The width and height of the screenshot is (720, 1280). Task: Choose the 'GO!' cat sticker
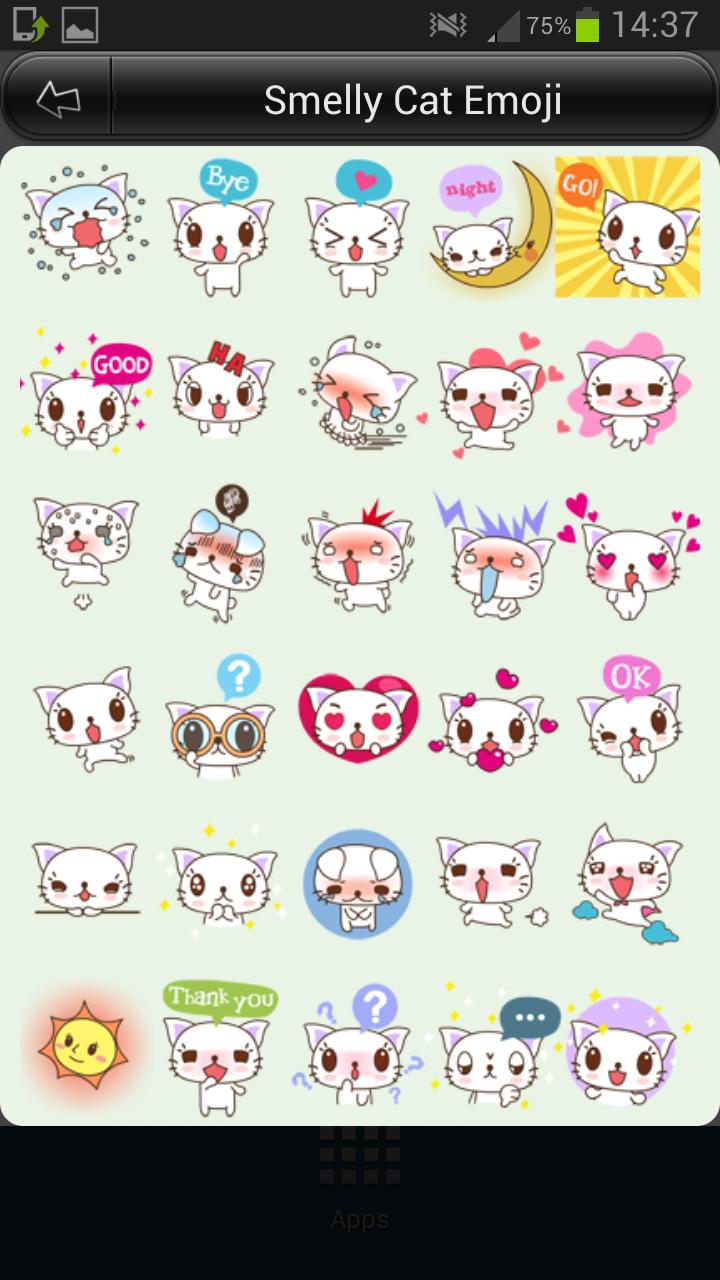click(628, 228)
